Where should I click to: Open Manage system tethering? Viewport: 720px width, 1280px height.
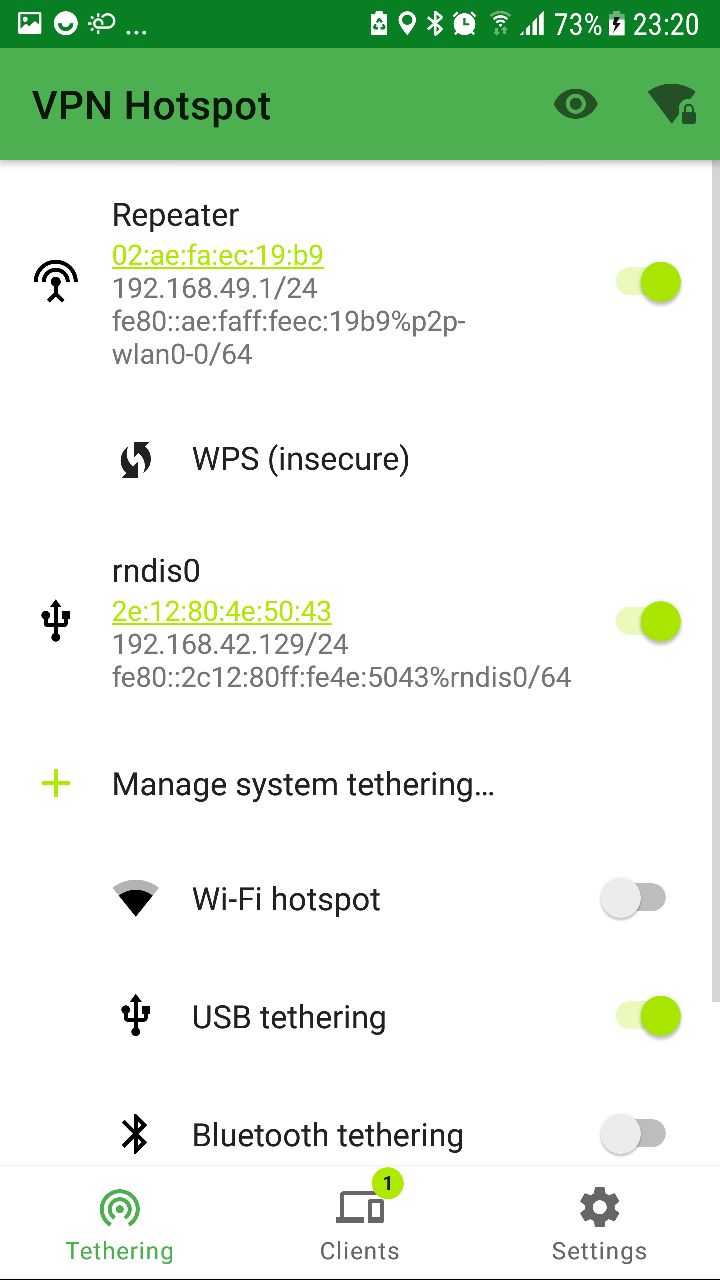click(303, 784)
